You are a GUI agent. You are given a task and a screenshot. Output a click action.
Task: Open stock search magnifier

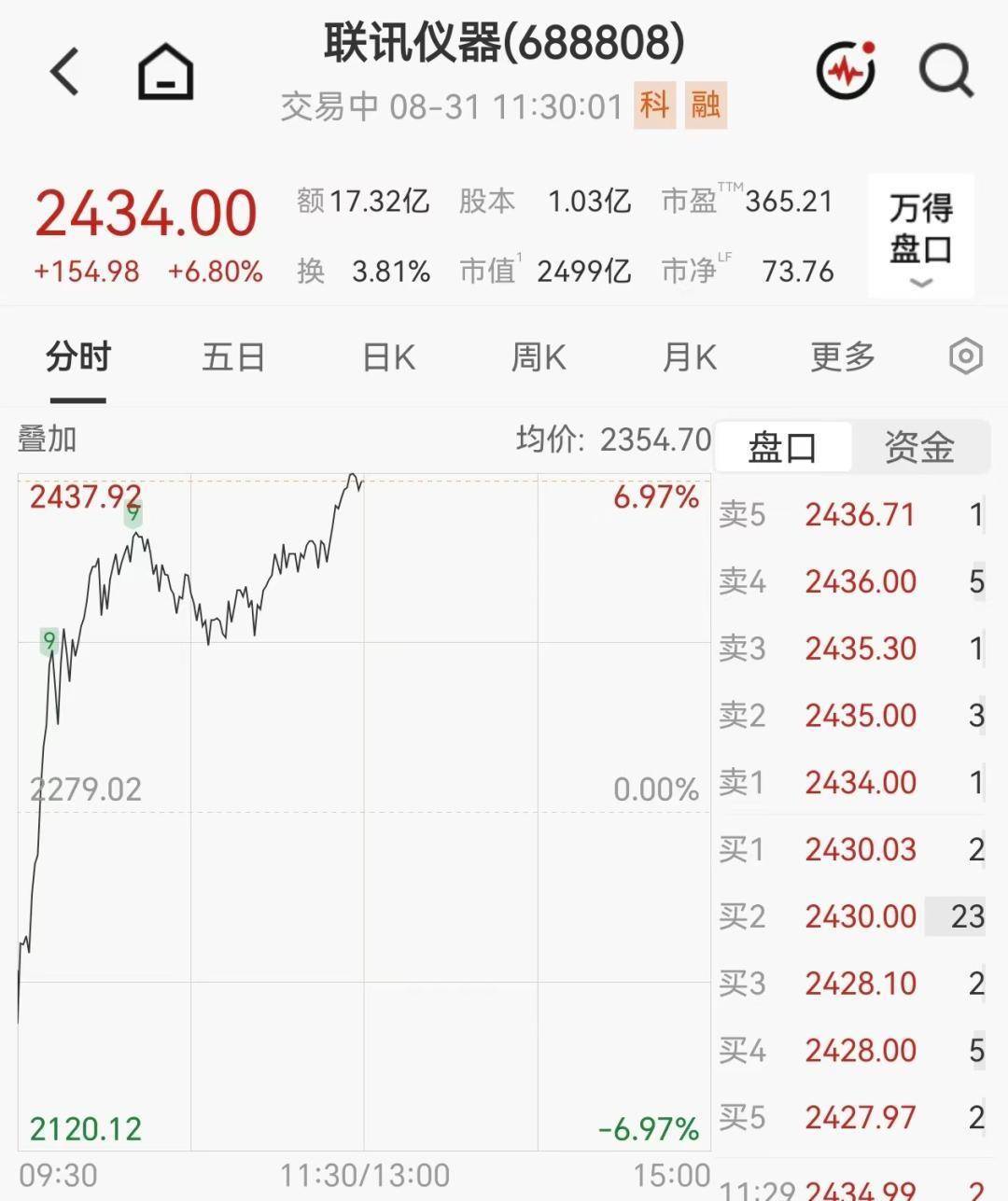946,71
